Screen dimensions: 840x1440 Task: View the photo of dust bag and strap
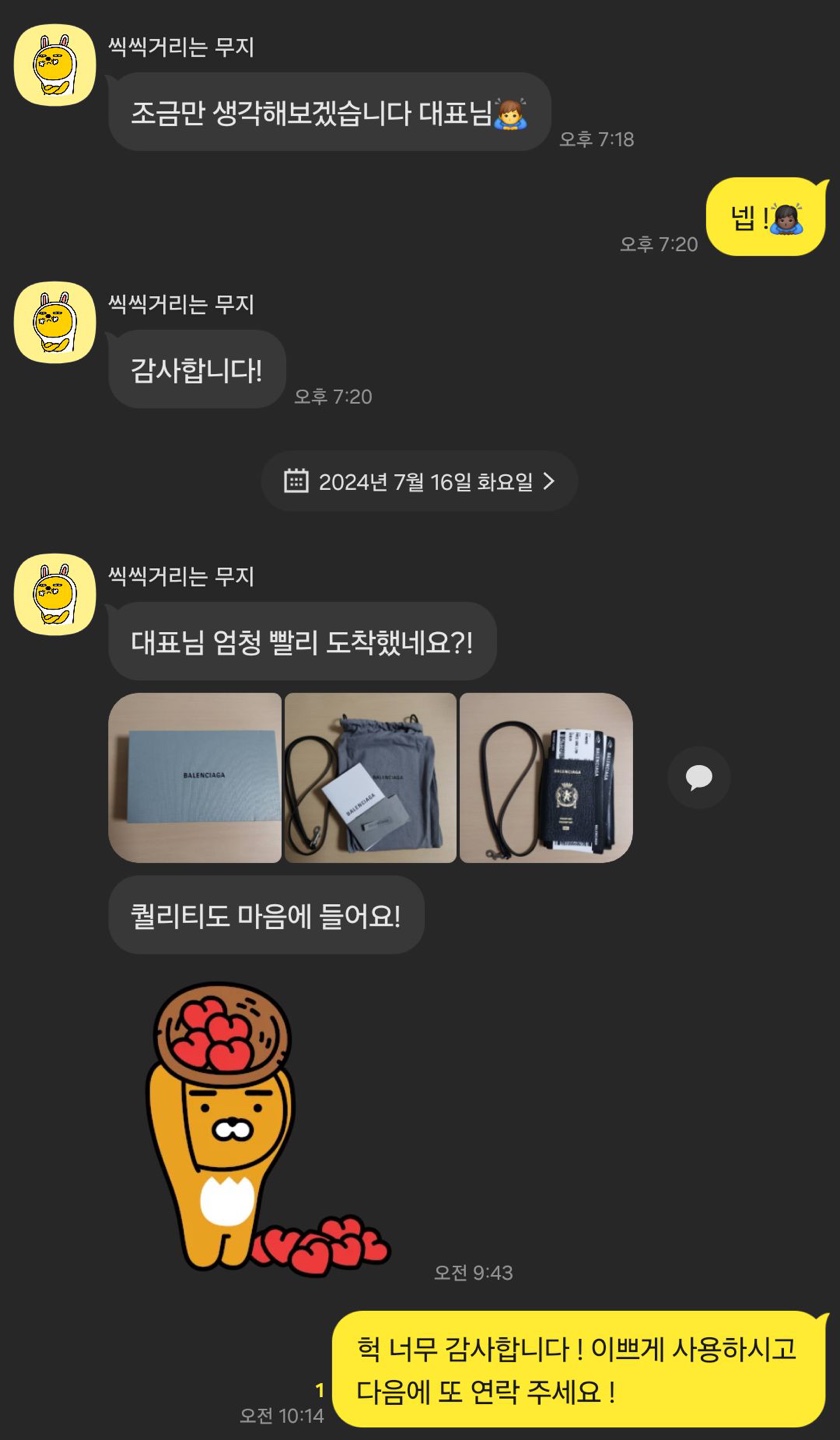tap(370, 777)
